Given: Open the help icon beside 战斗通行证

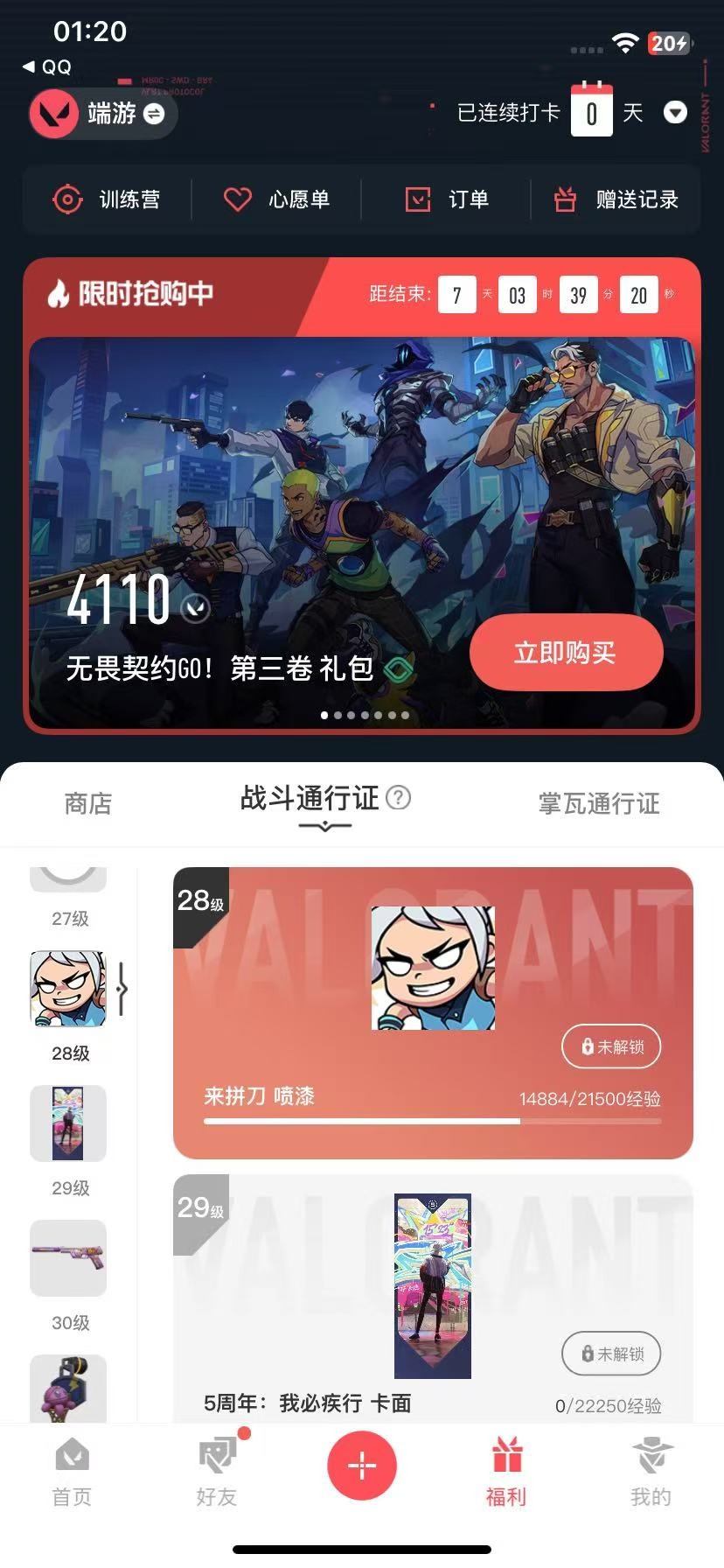Looking at the screenshot, I should tap(399, 797).
